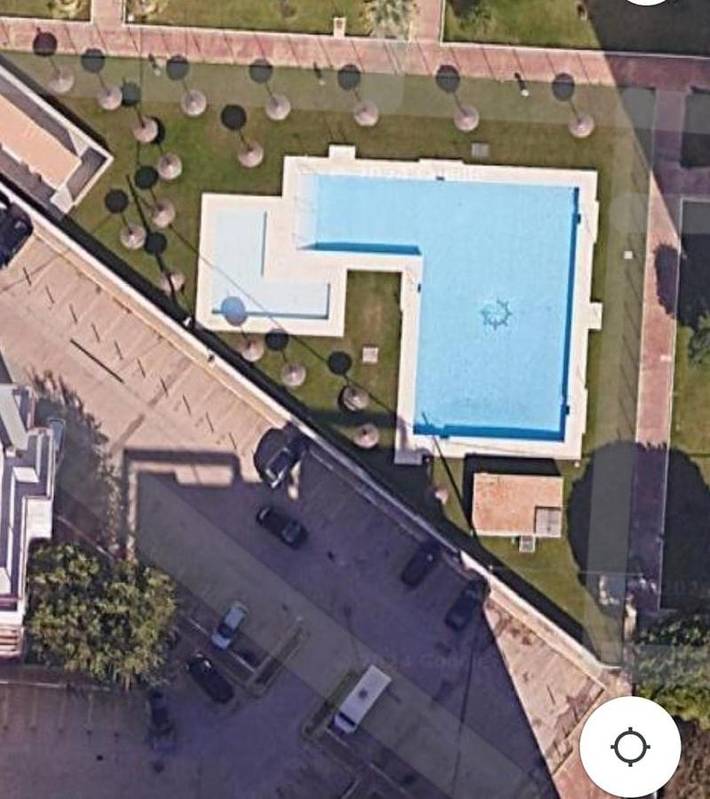Image resolution: width=710 pixels, height=799 pixels.
Task: Center map on my current location
Action: coord(630,746)
